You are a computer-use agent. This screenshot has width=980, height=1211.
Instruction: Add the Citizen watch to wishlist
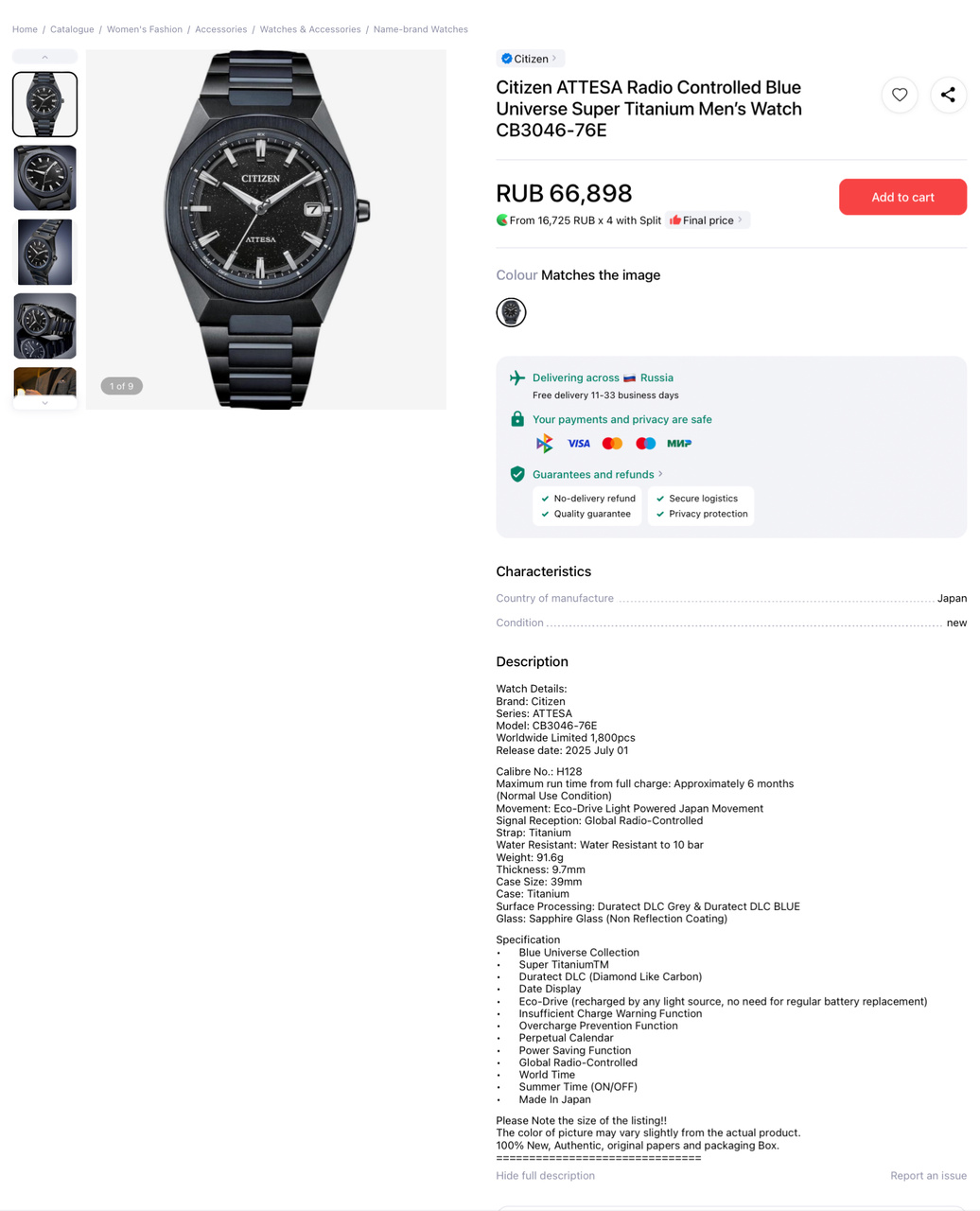click(900, 95)
